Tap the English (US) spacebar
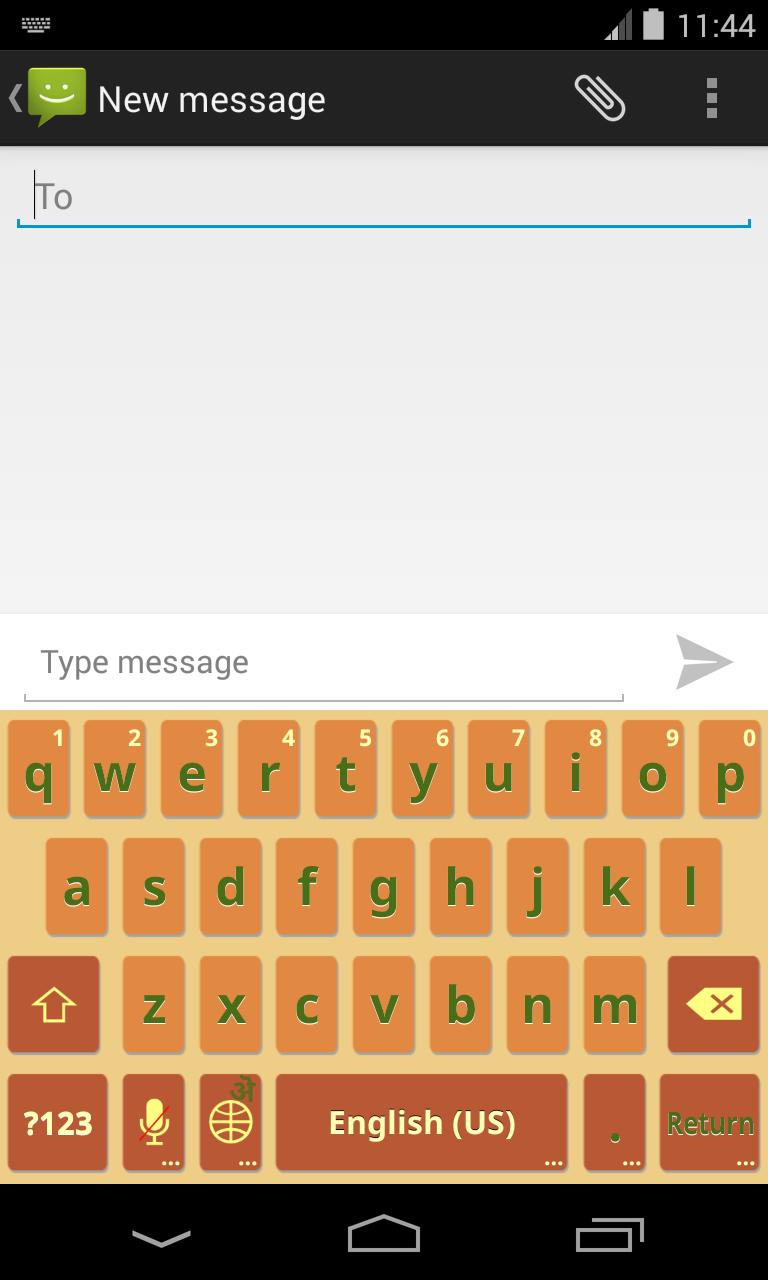Image resolution: width=768 pixels, height=1280 pixels. pos(421,1122)
